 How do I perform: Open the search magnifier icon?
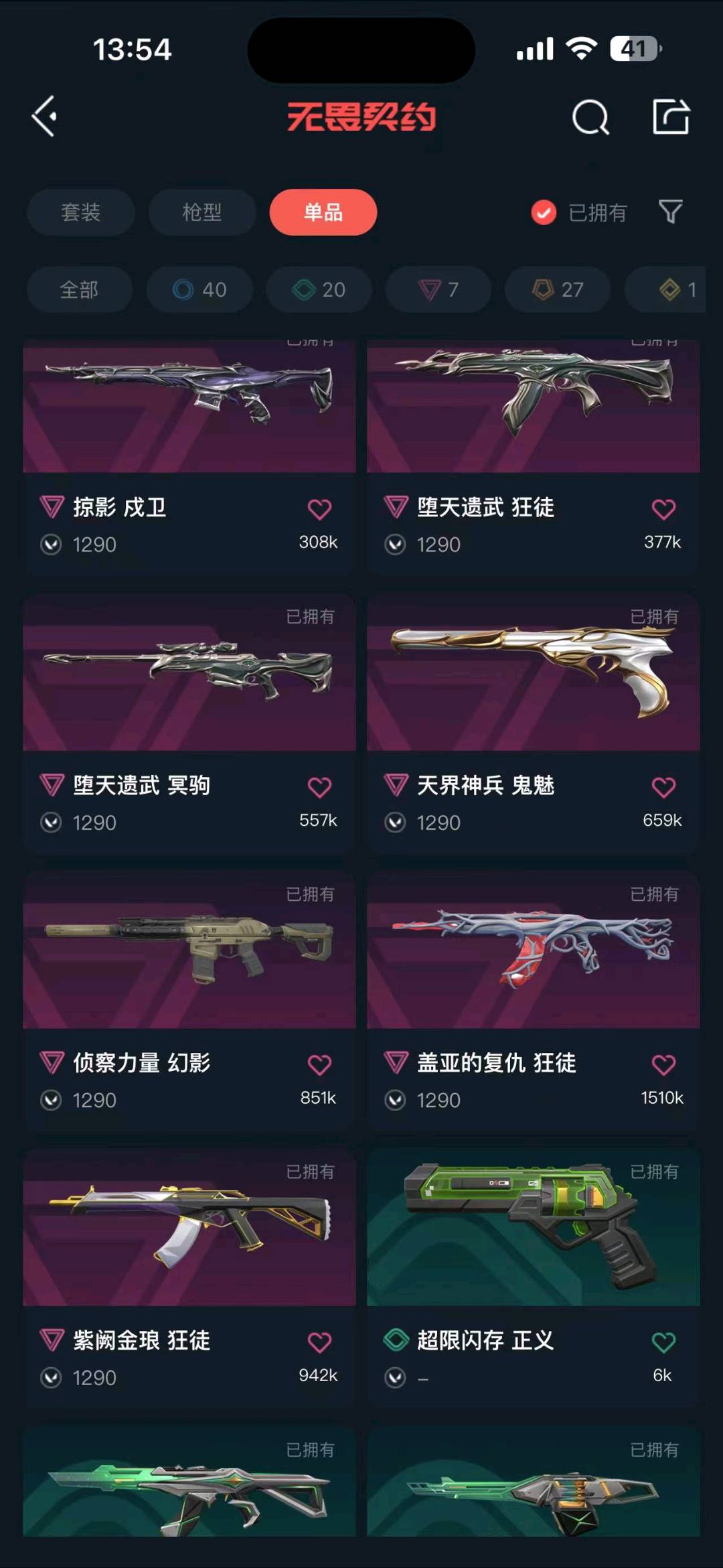click(590, 117)
